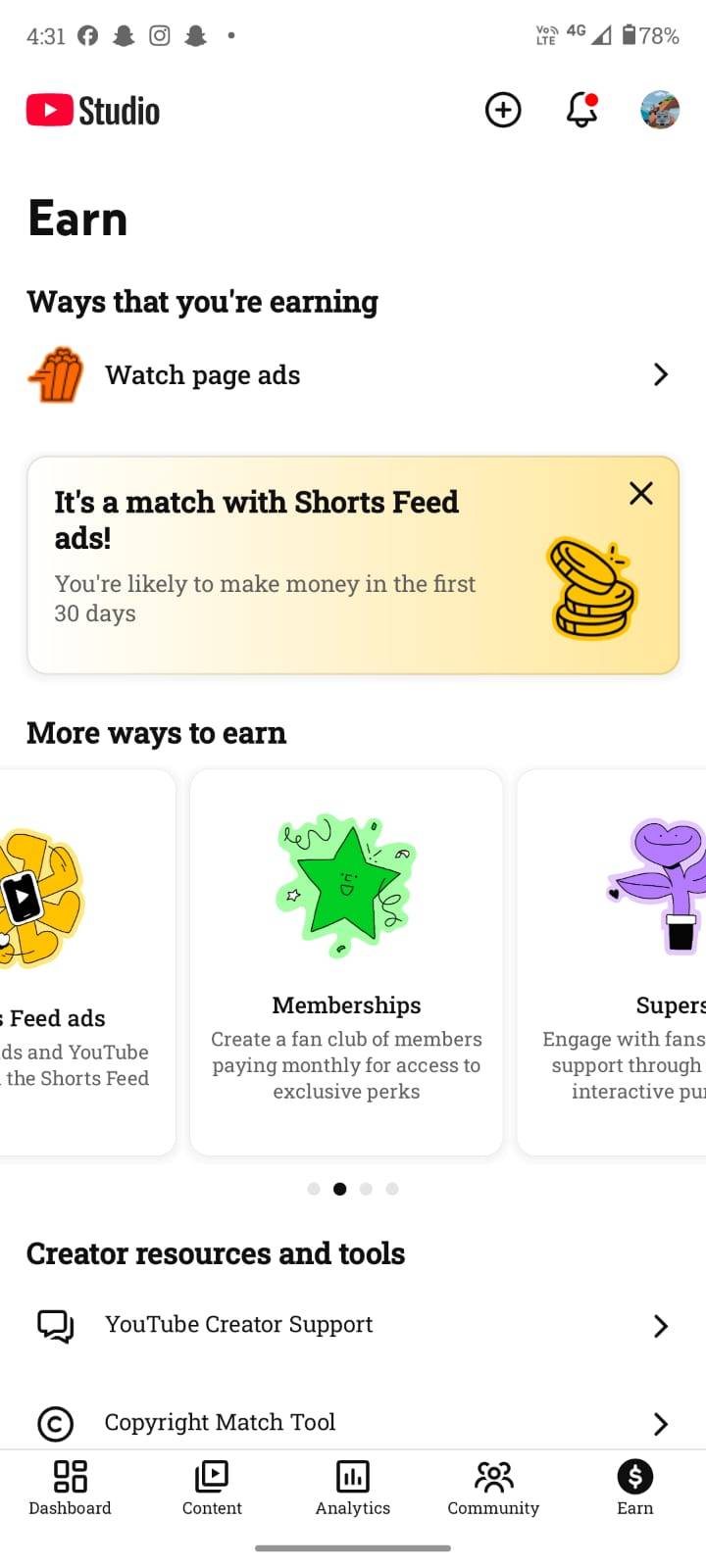The height and width of the screenshot is (1568, 706).
Task: Open Copyright Match Tool
Action: click(353, 1422)
